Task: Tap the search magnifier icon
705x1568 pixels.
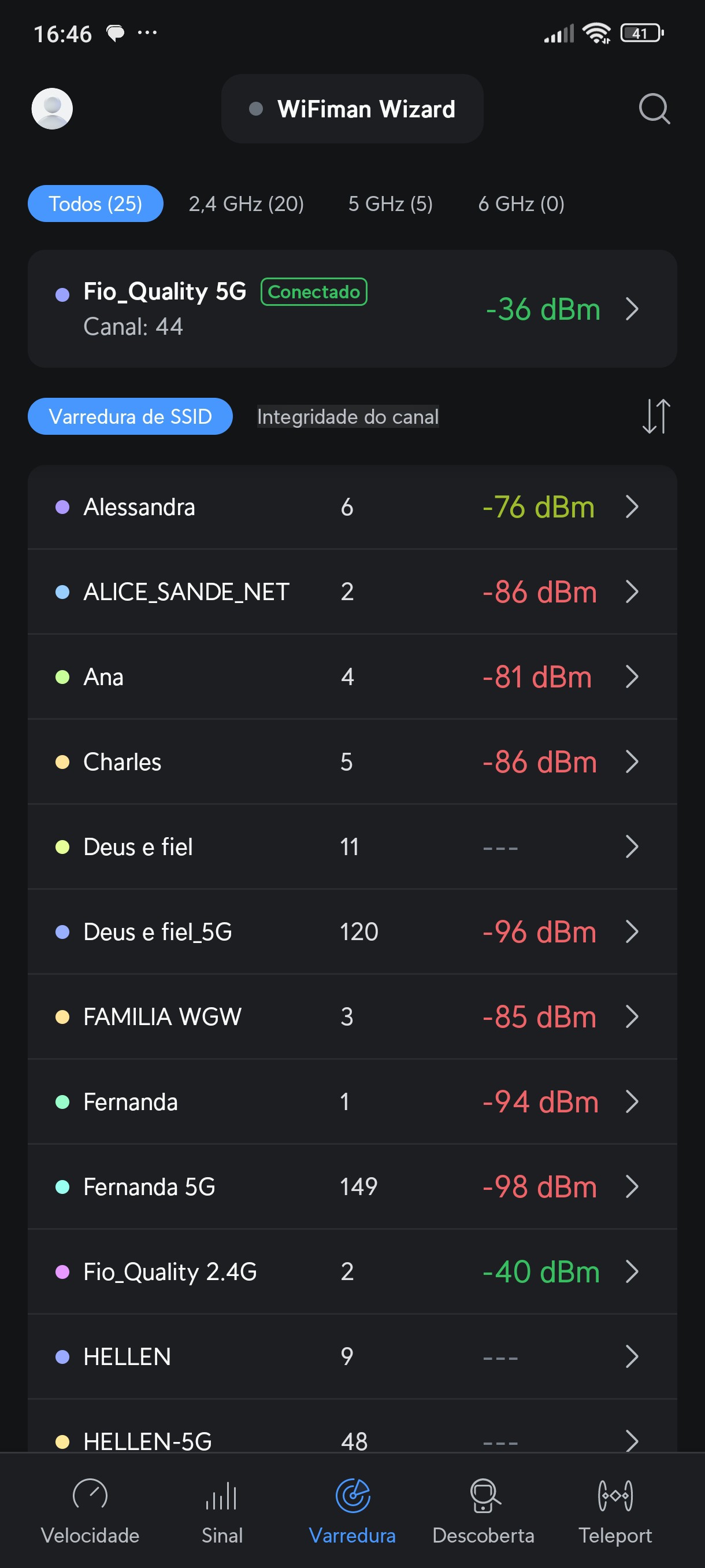Action: [654, 109]
